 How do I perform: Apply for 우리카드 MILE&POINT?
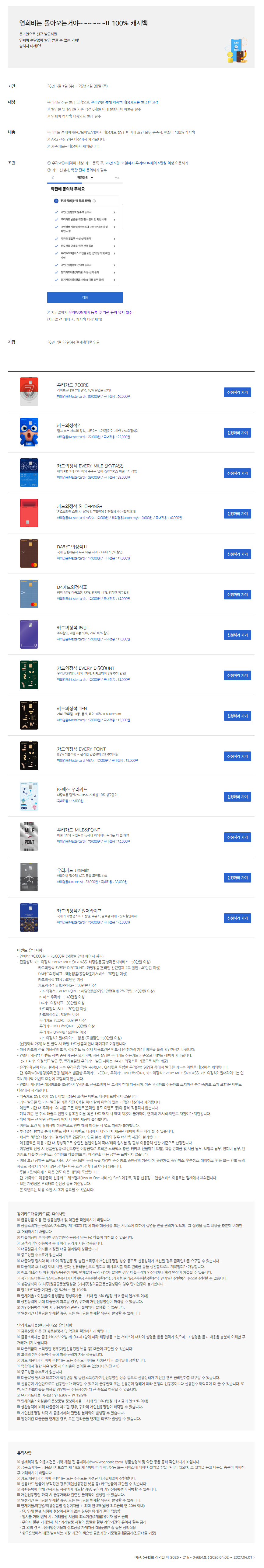237,838
